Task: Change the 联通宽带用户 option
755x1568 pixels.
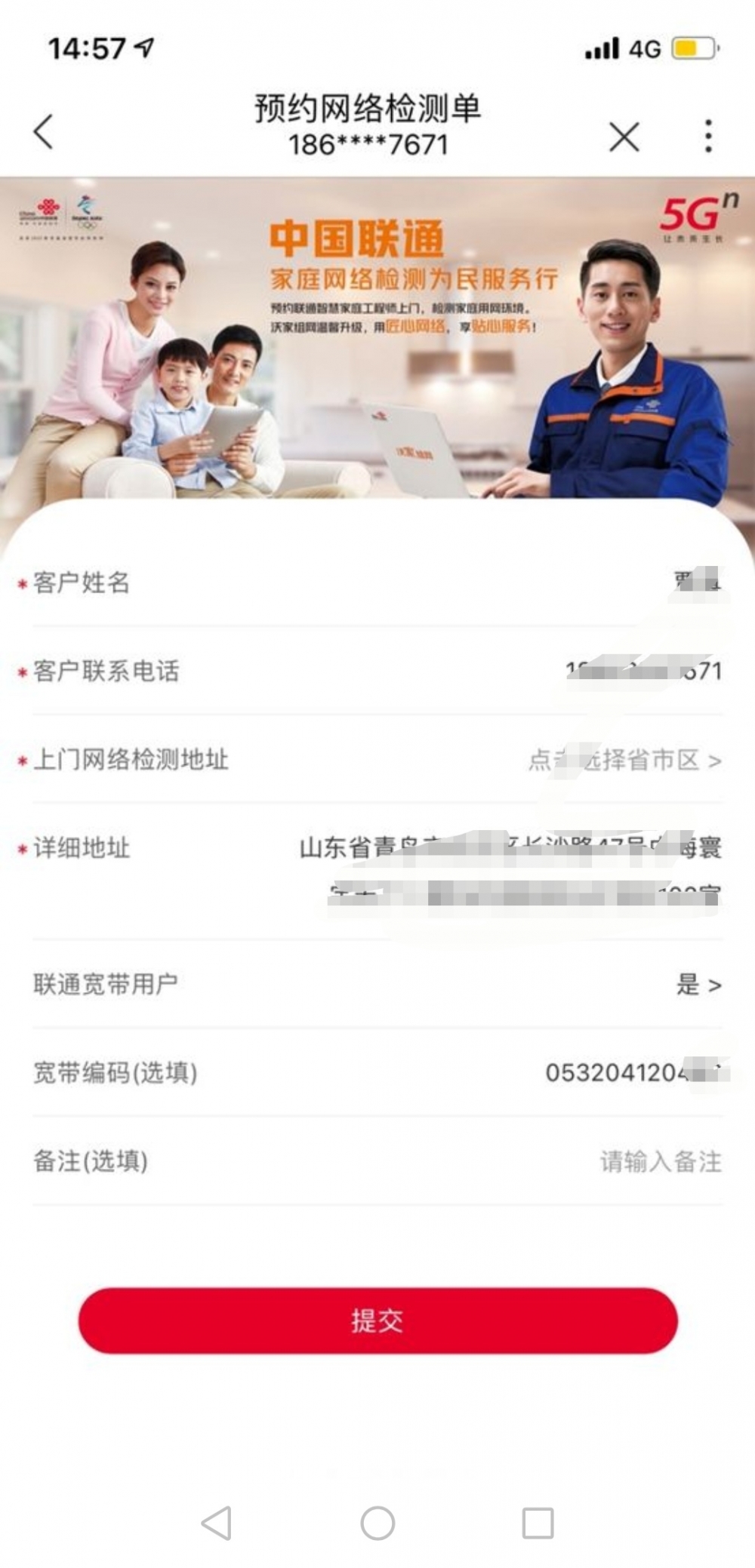Action: [x=698, y=984]
